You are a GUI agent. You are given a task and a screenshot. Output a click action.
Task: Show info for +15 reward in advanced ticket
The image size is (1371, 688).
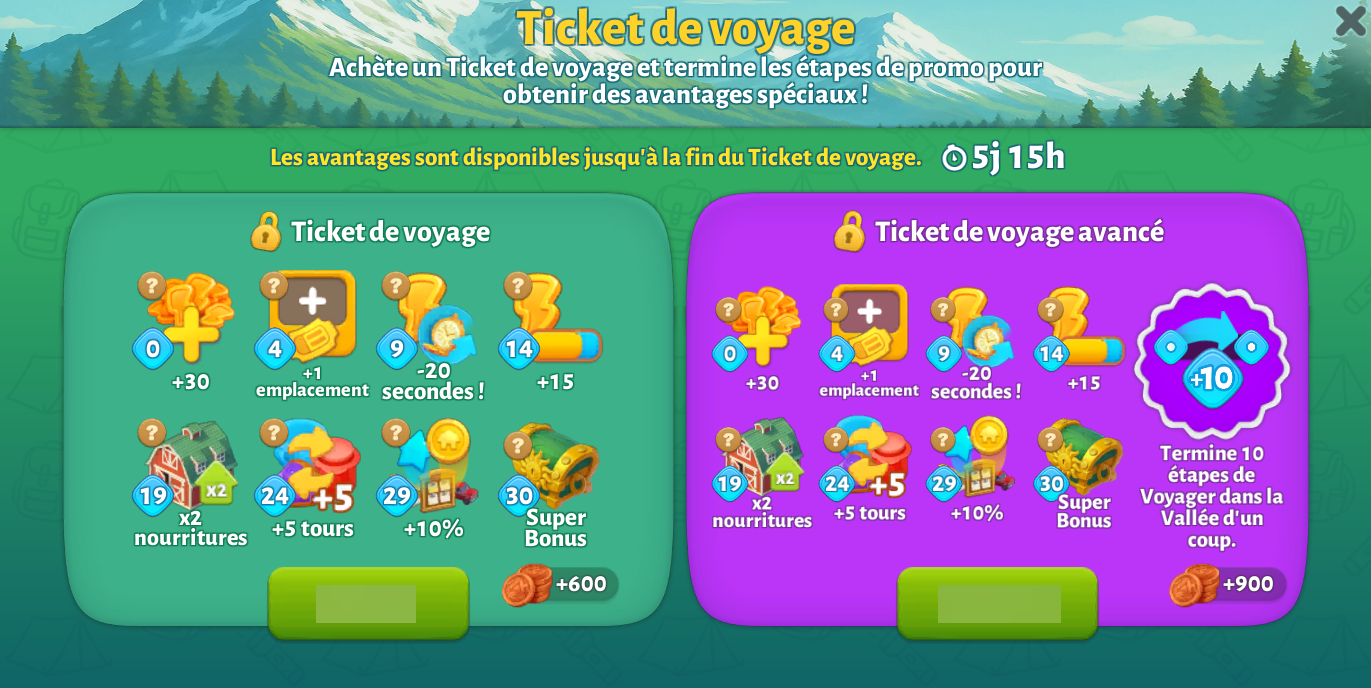(x=1049, y=310)
